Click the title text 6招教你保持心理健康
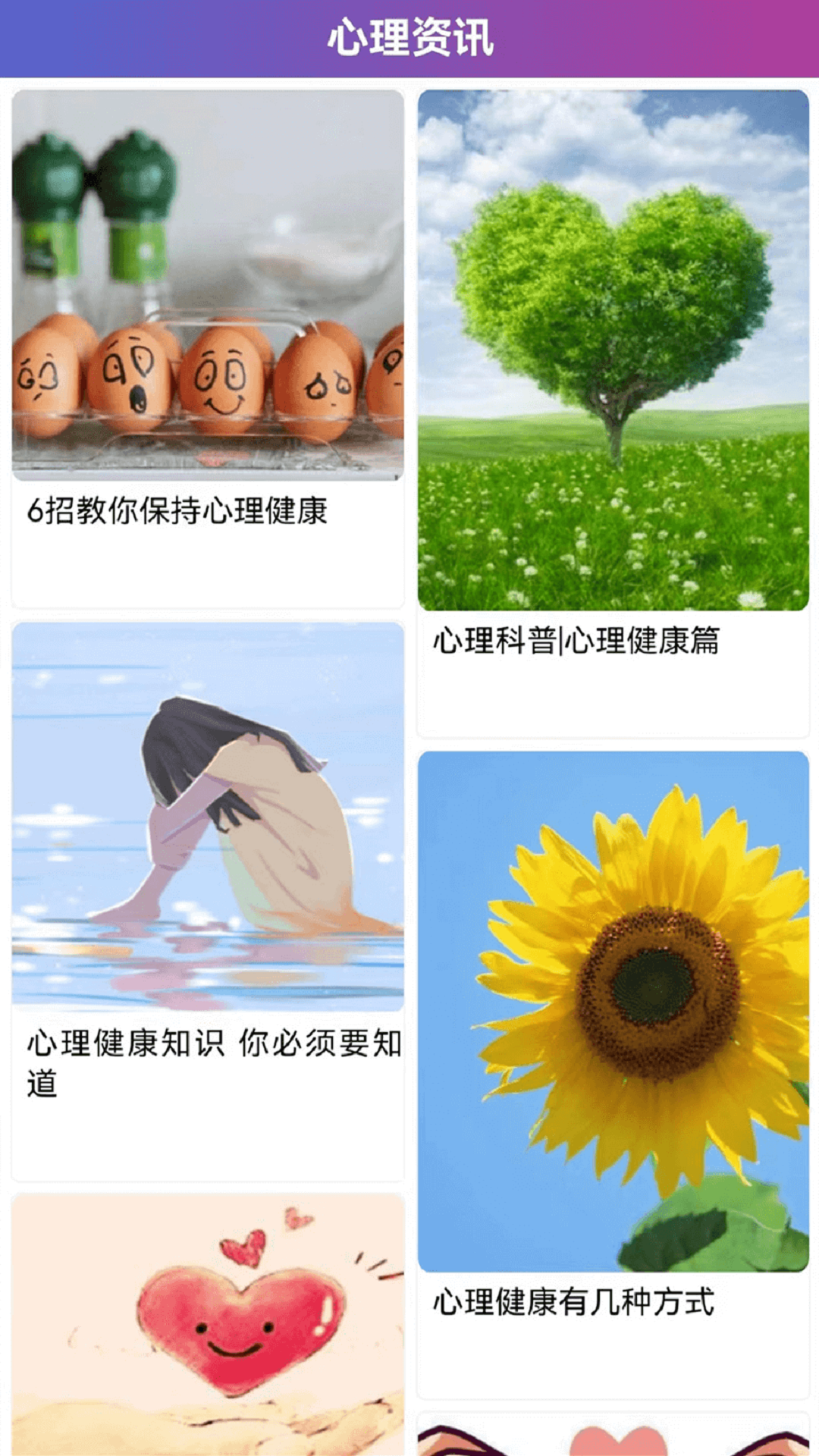The width and height of the screenshot is (819, 1456). (x=178, y=512)
